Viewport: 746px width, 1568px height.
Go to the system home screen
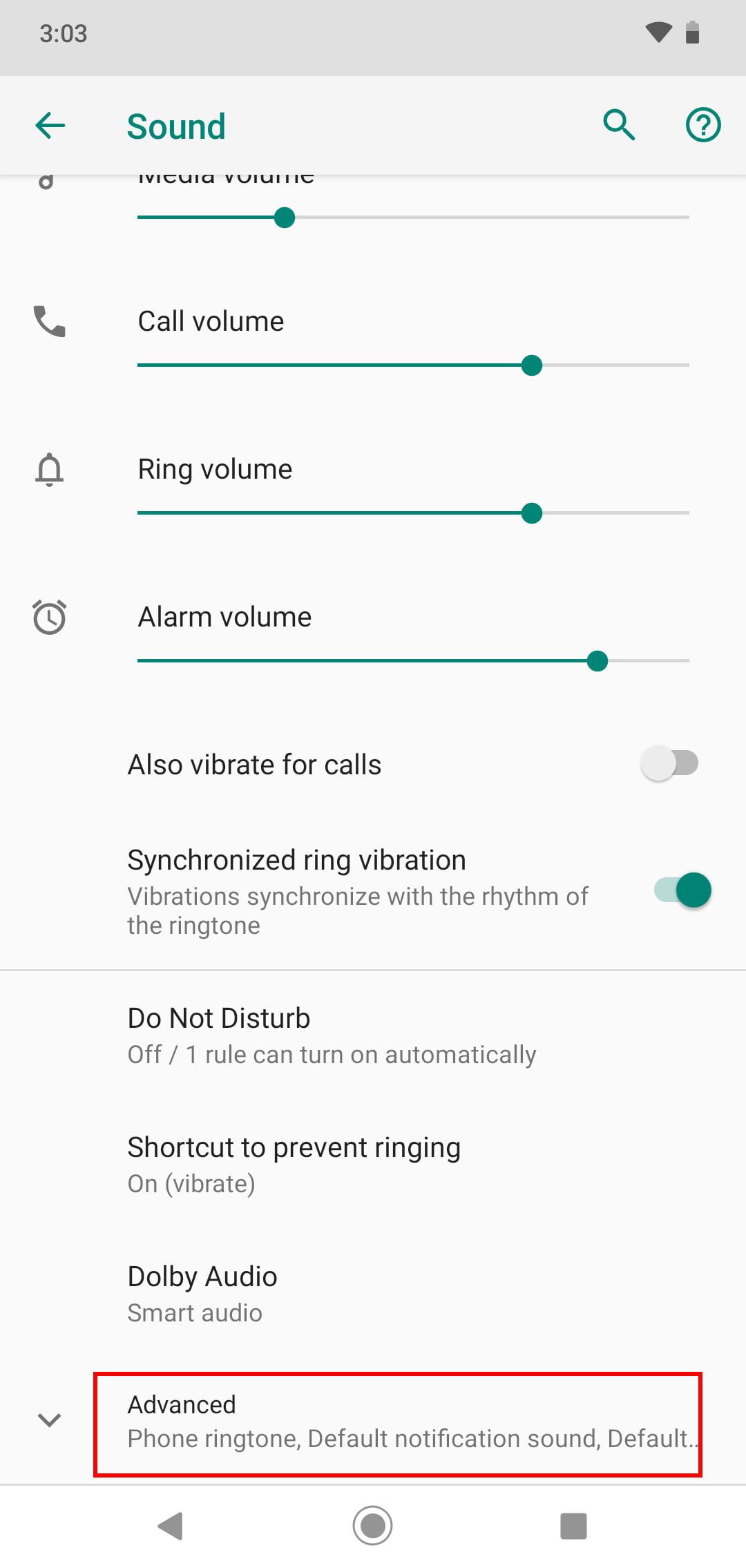(373, 1525)
